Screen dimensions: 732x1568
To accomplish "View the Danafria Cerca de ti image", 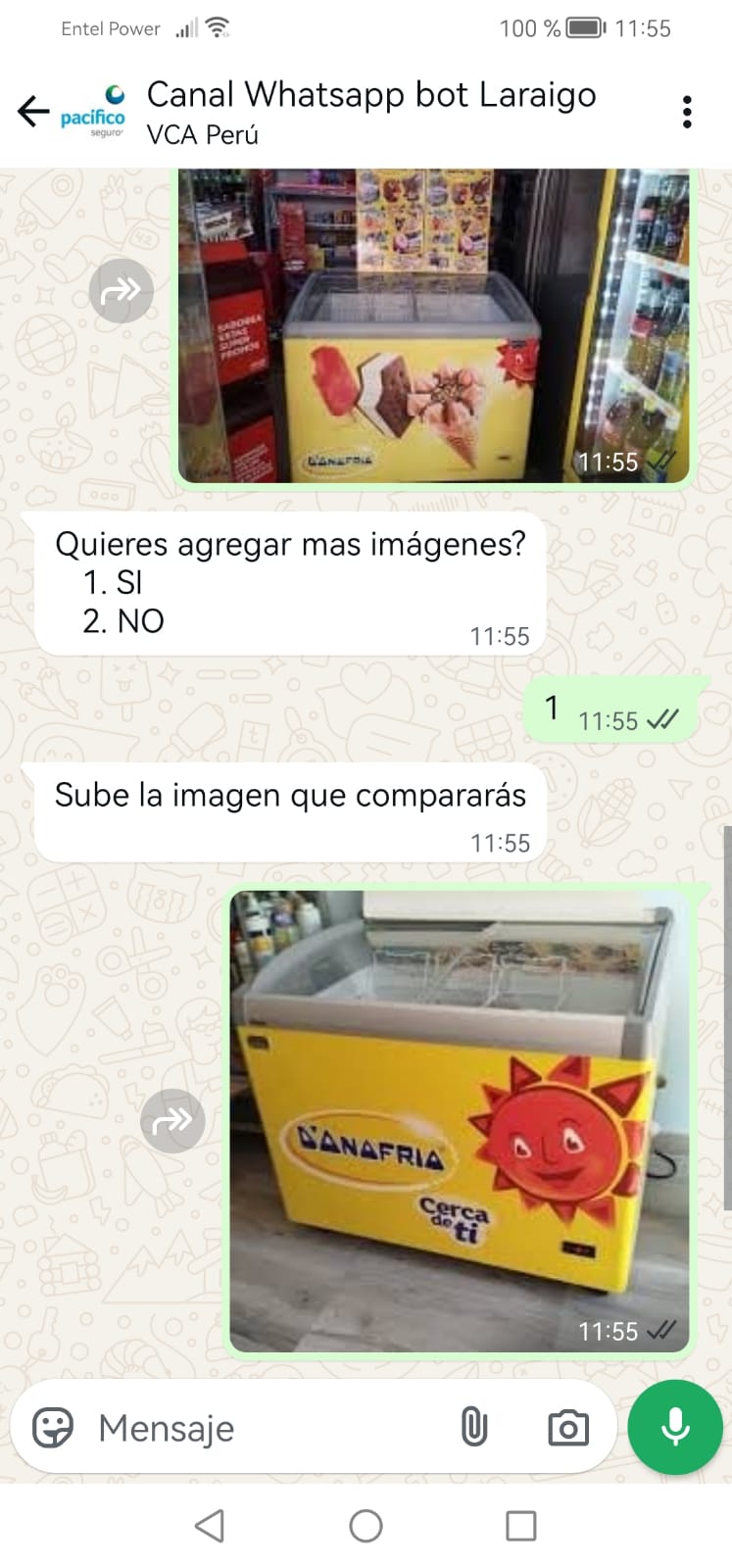I will pyautogui.click(x=459, y=1121).
